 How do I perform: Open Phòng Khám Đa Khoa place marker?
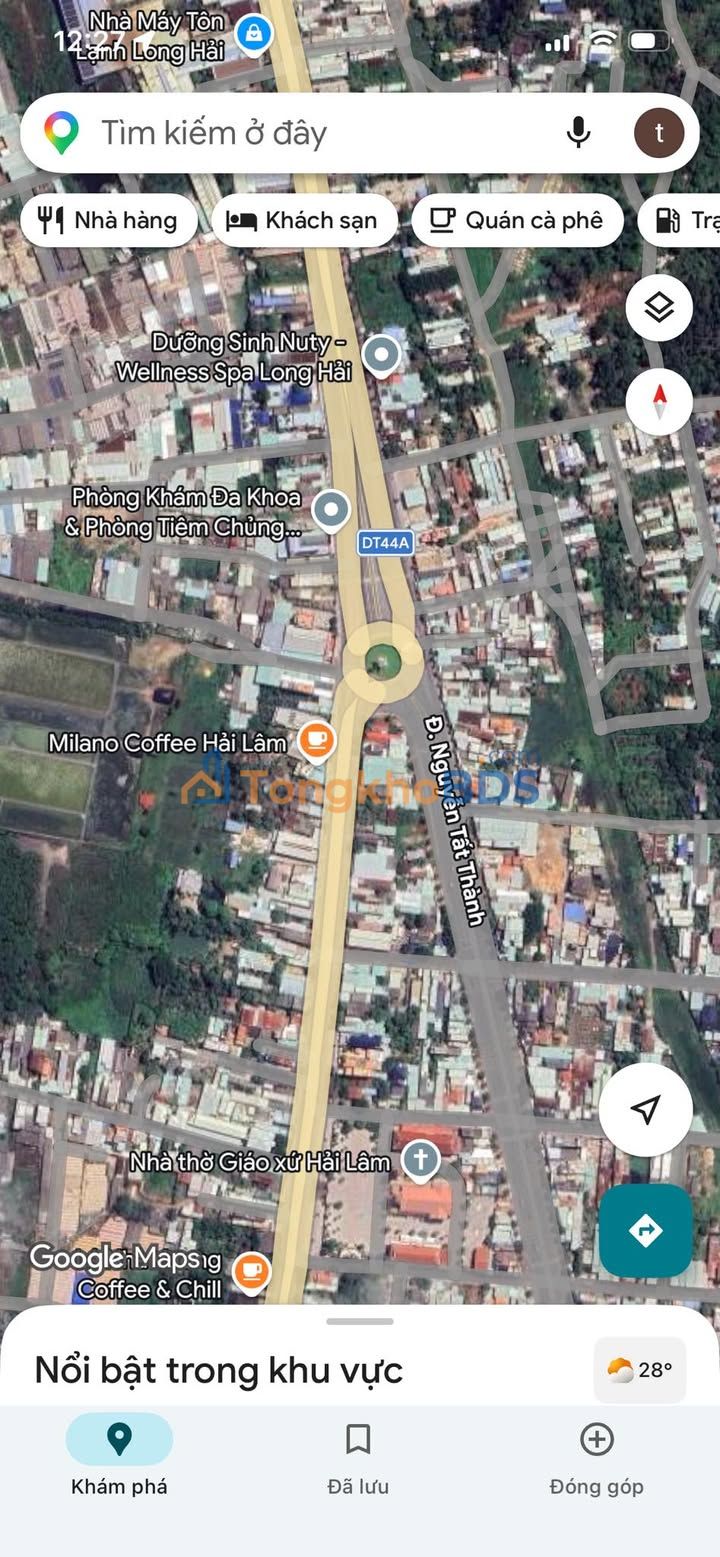(x=331, y=510)
